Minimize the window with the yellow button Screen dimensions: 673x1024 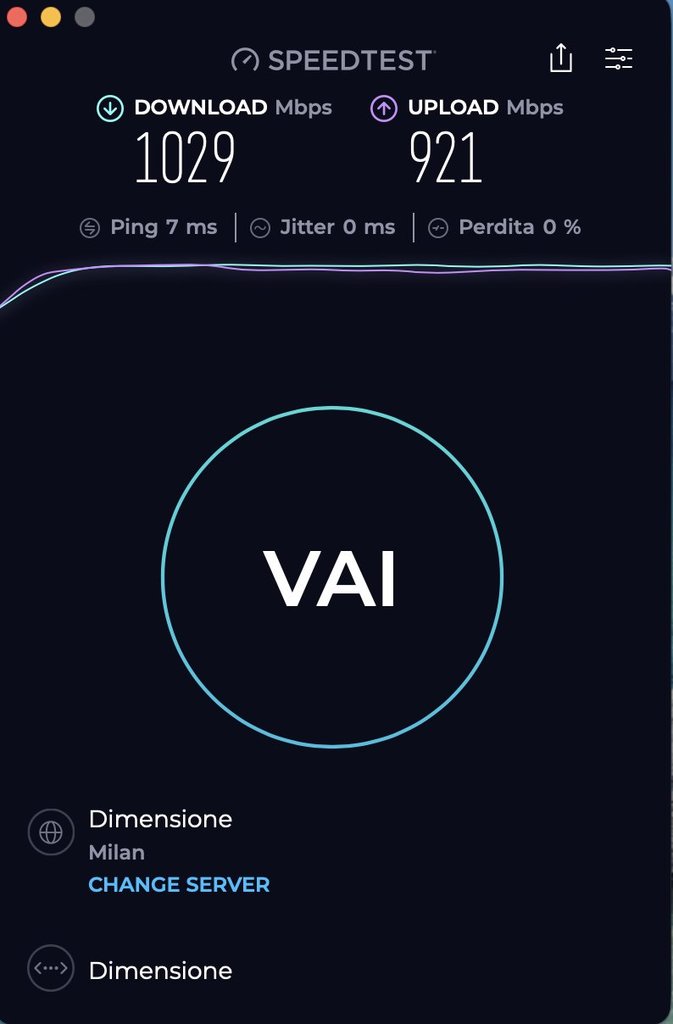click(x=50, y=17)
